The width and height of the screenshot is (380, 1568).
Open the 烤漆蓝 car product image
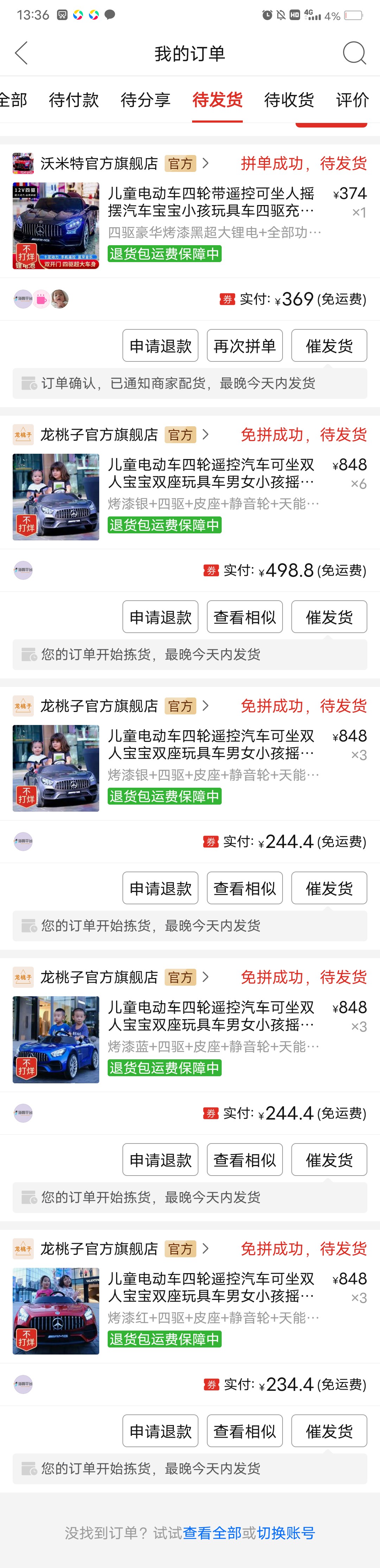[x=56, y=1039]
